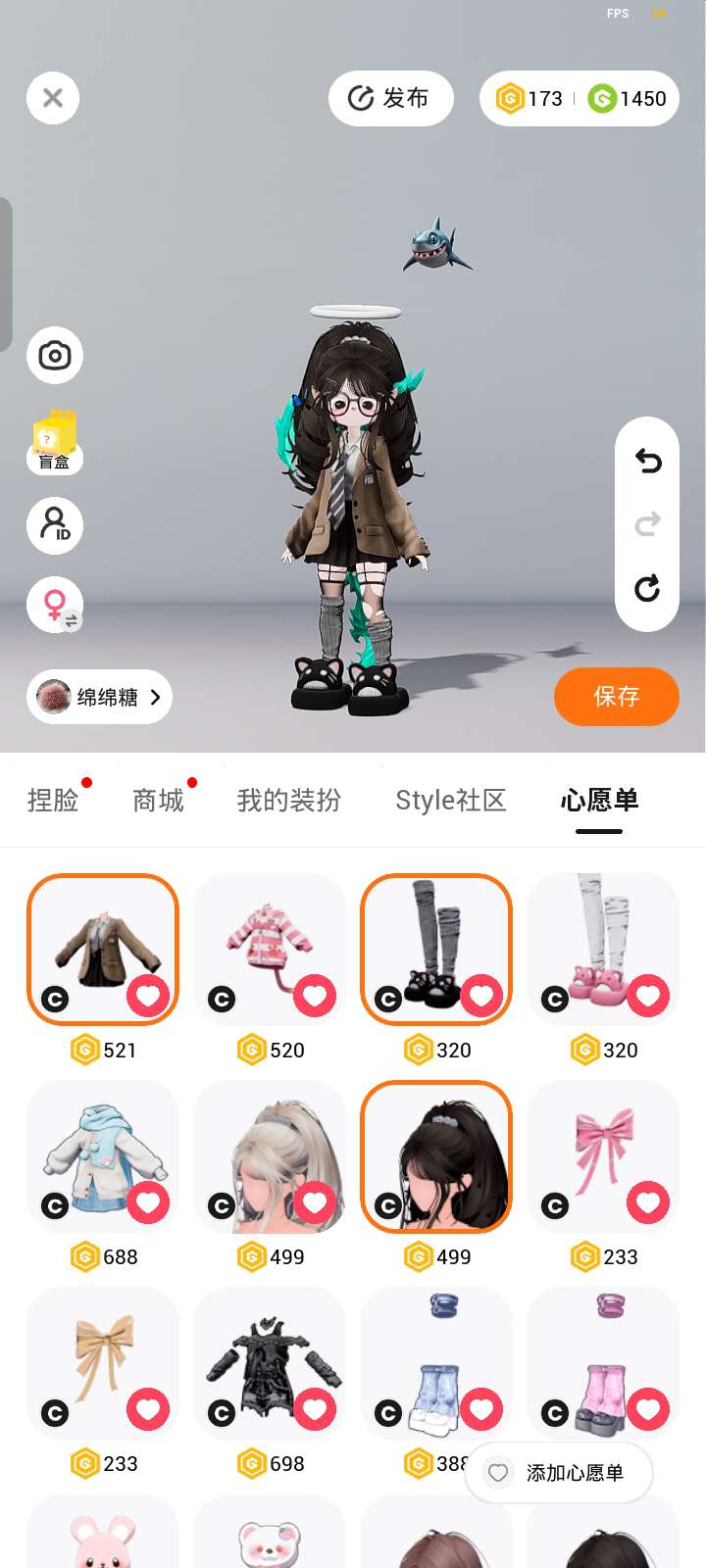Reset the avatar outfit
This screenshot has height=1568, width=706.
coord(647,588)
